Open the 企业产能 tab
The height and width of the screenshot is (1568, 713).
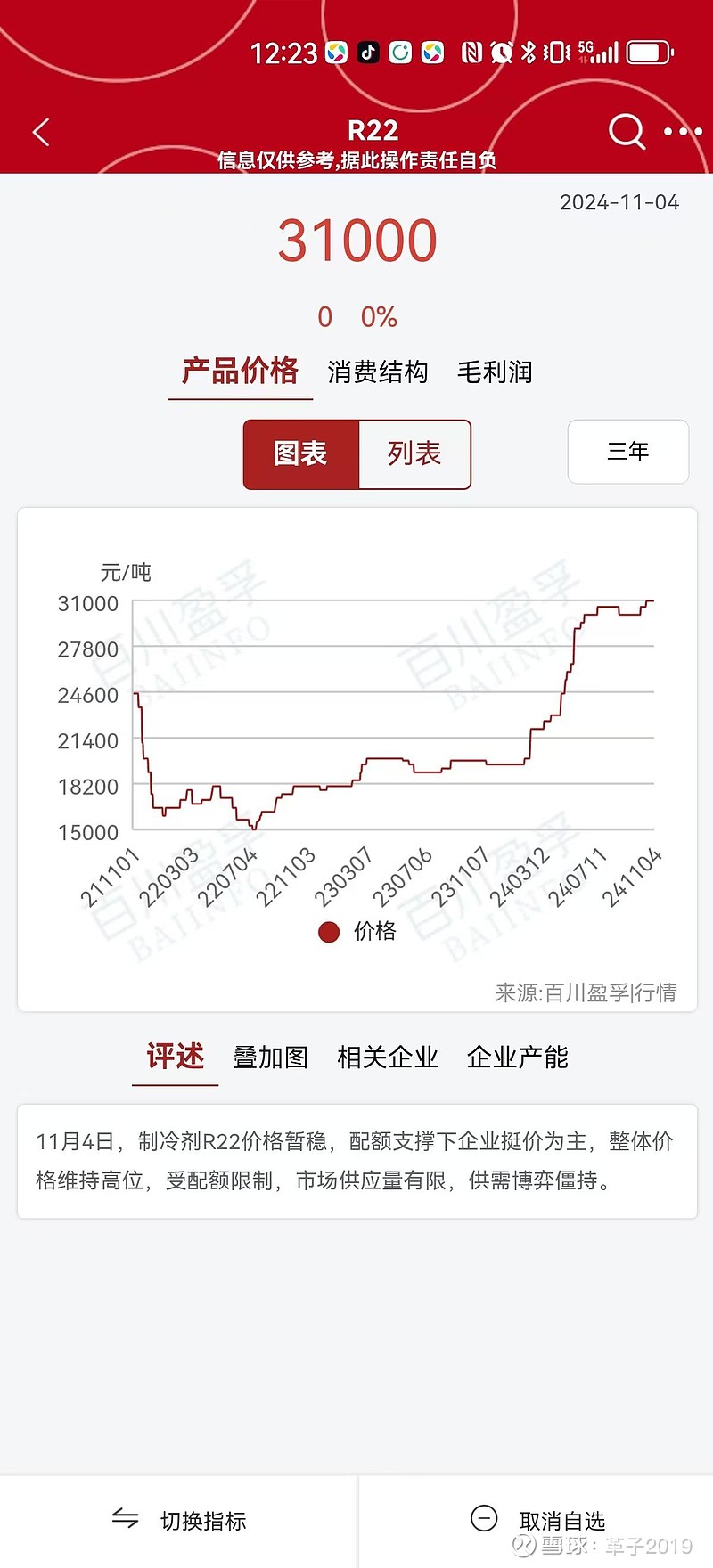[518, 1058]
